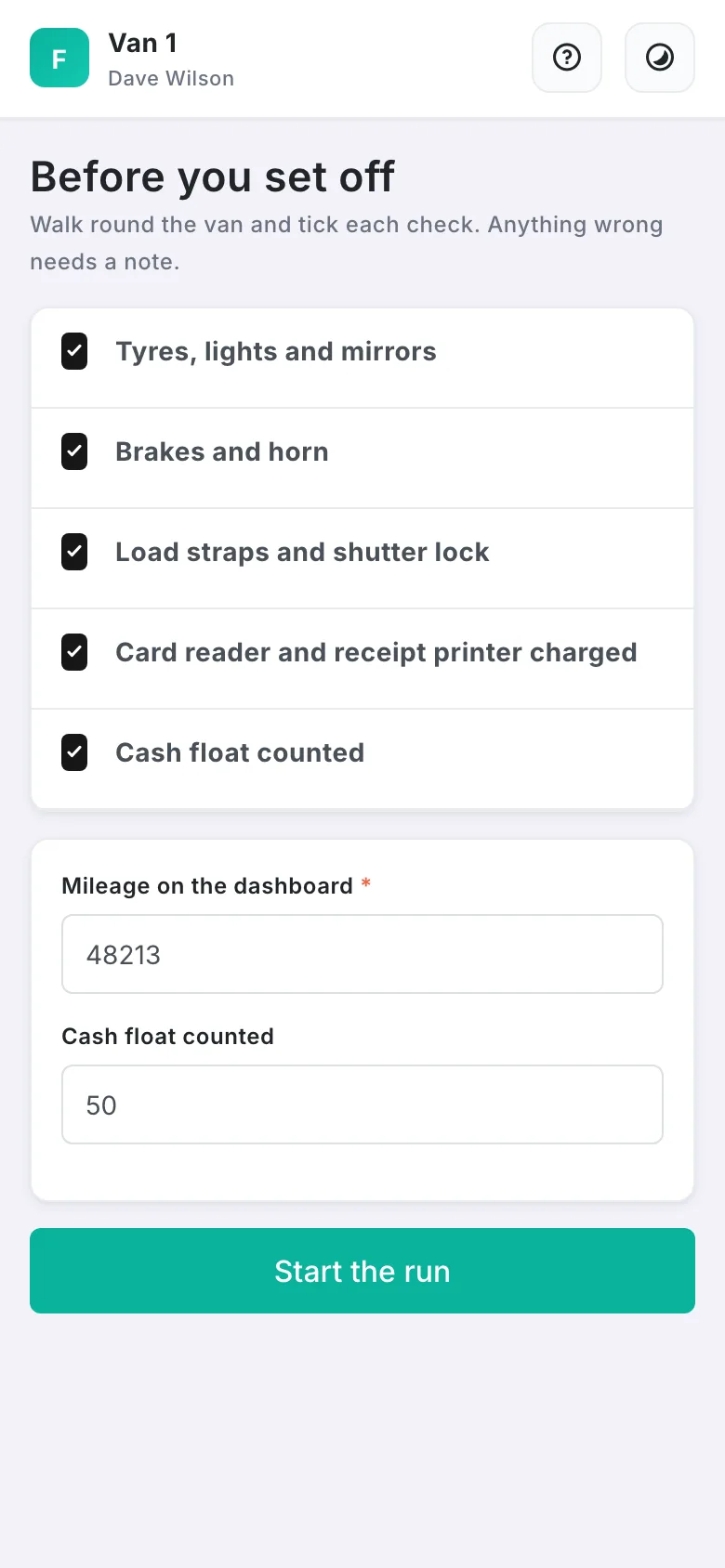Start the run

(x=362, y=1271)
